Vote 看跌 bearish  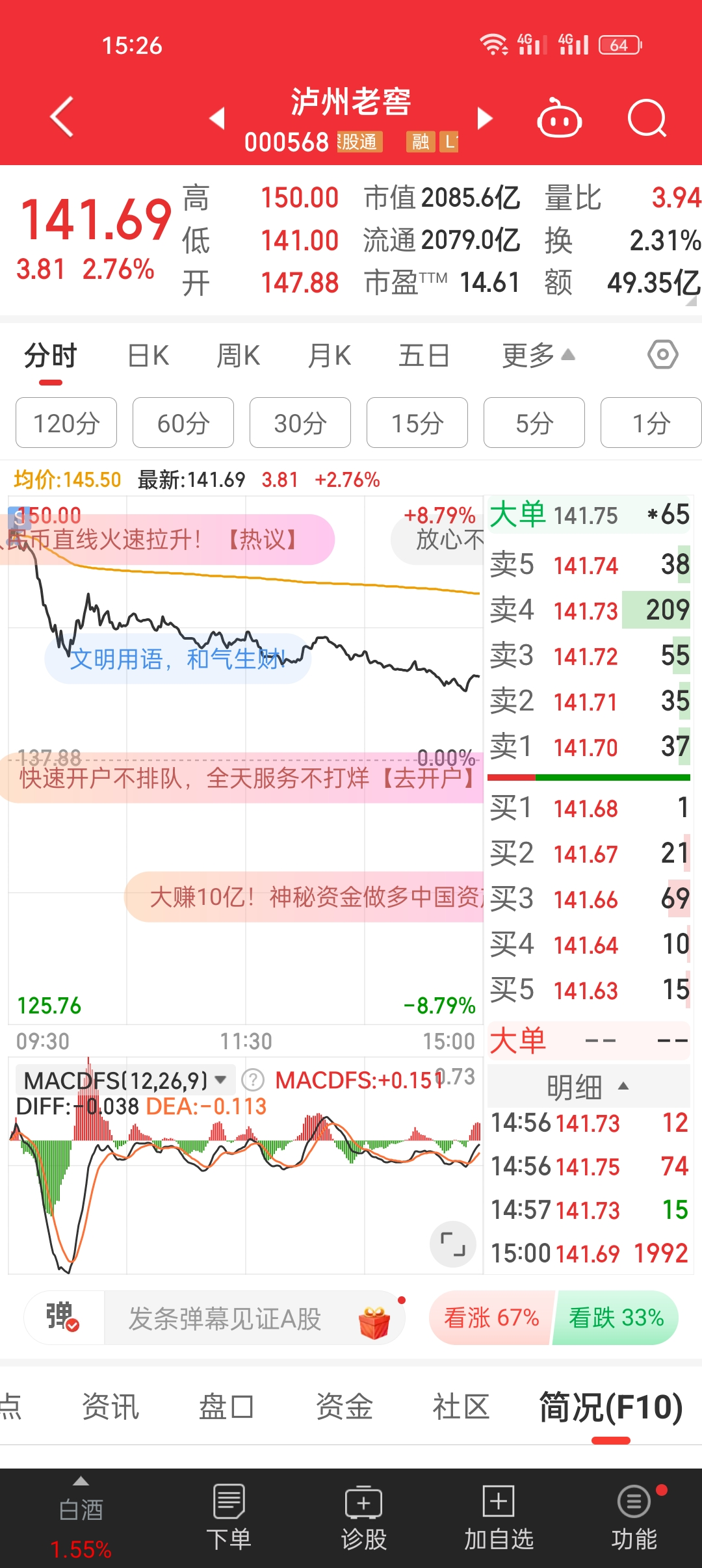pos(616,1318)
